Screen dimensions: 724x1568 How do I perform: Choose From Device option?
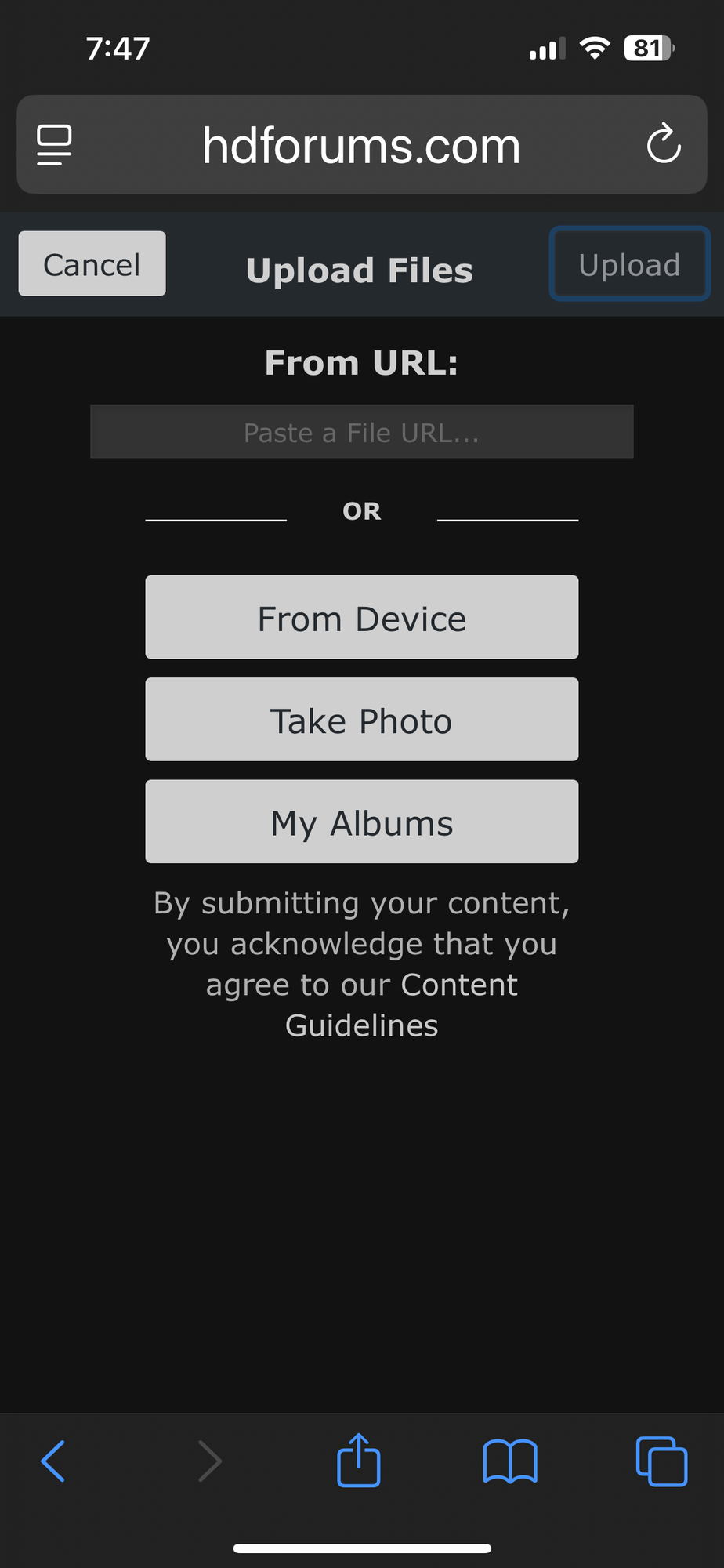point(361,618)
